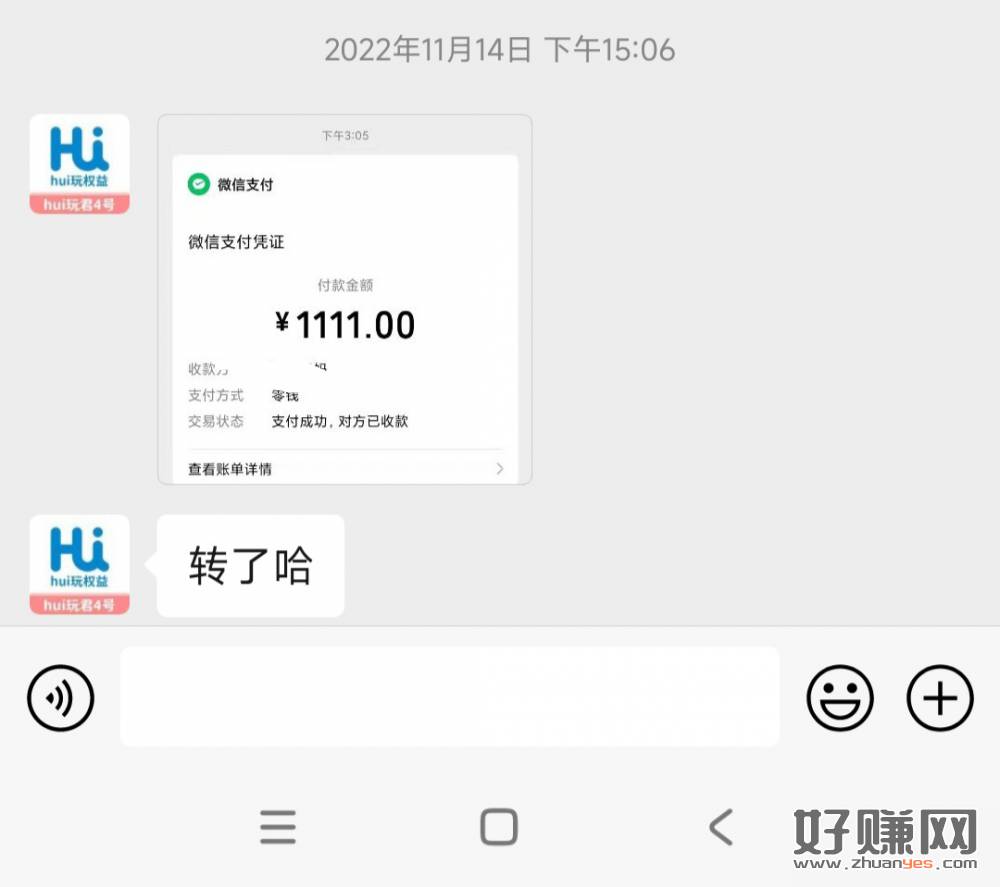Open sender avatar beside the receipt image
Viewport: 1000px width, 887px height.
pyautogui.click(x=79, y=164)
